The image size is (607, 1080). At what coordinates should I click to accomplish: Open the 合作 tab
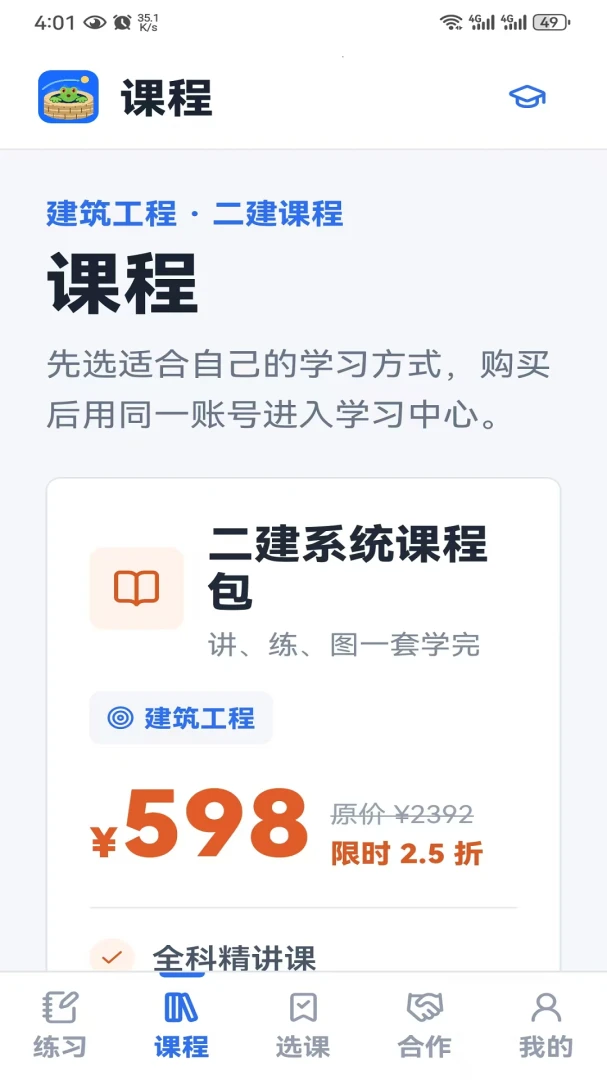424,1024
